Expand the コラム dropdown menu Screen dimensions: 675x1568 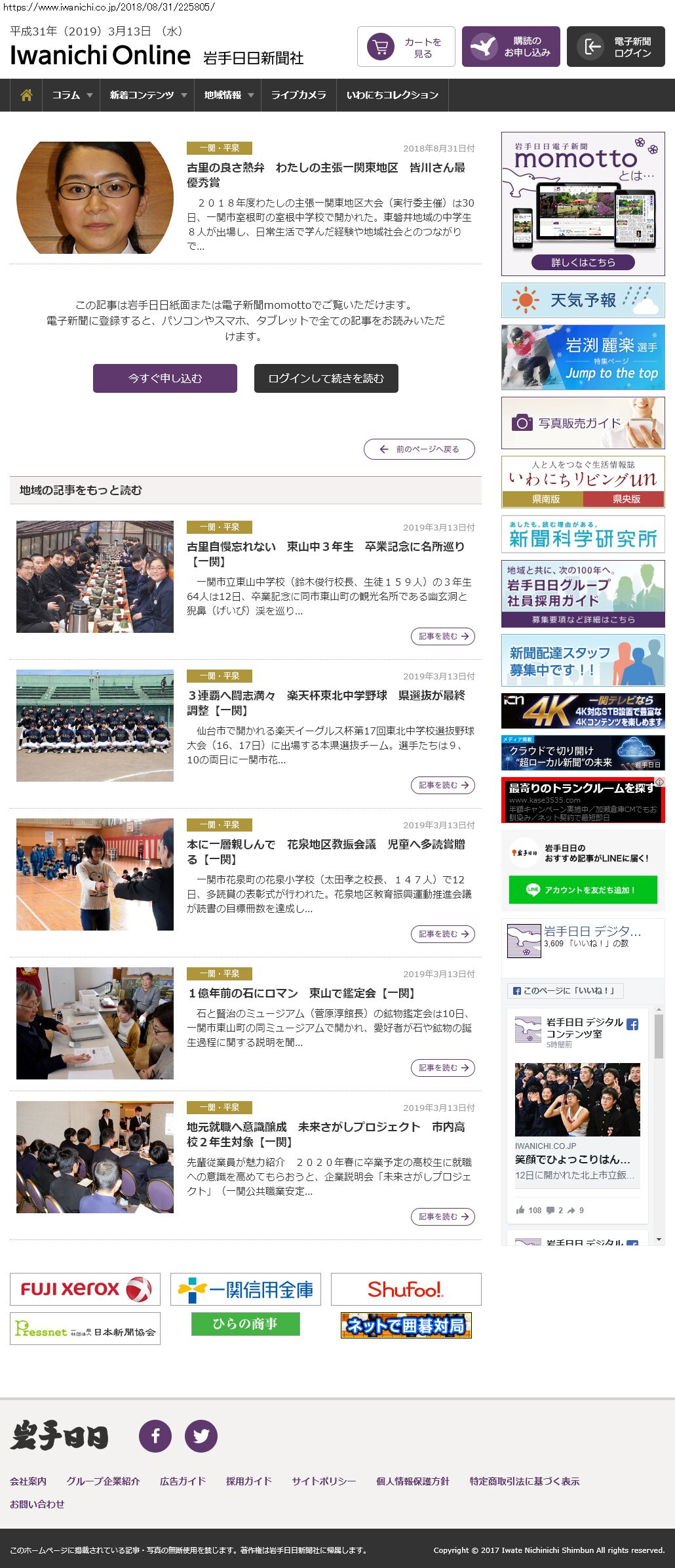tap(71, 95)
